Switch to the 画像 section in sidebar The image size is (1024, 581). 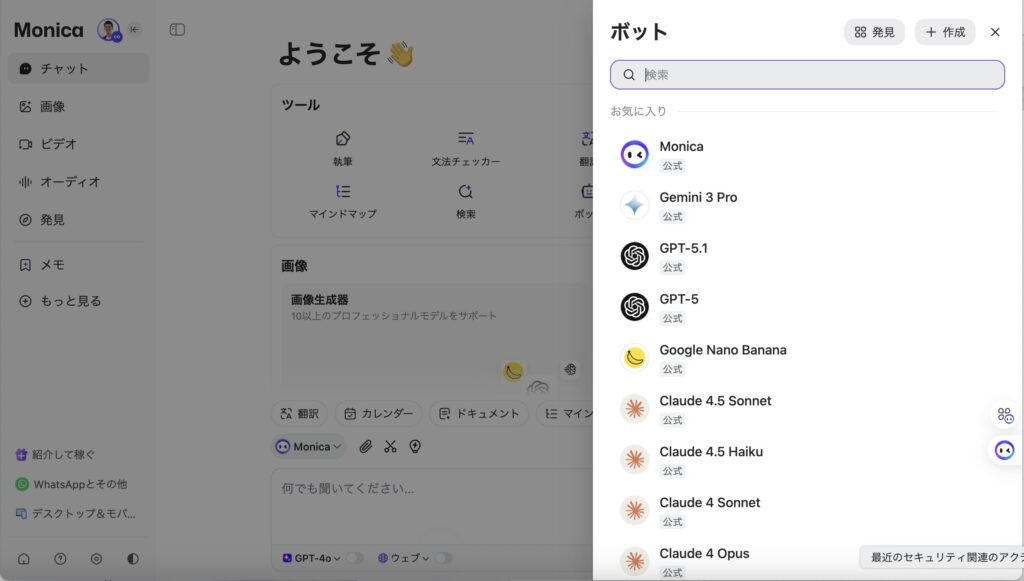pos(52,106)
